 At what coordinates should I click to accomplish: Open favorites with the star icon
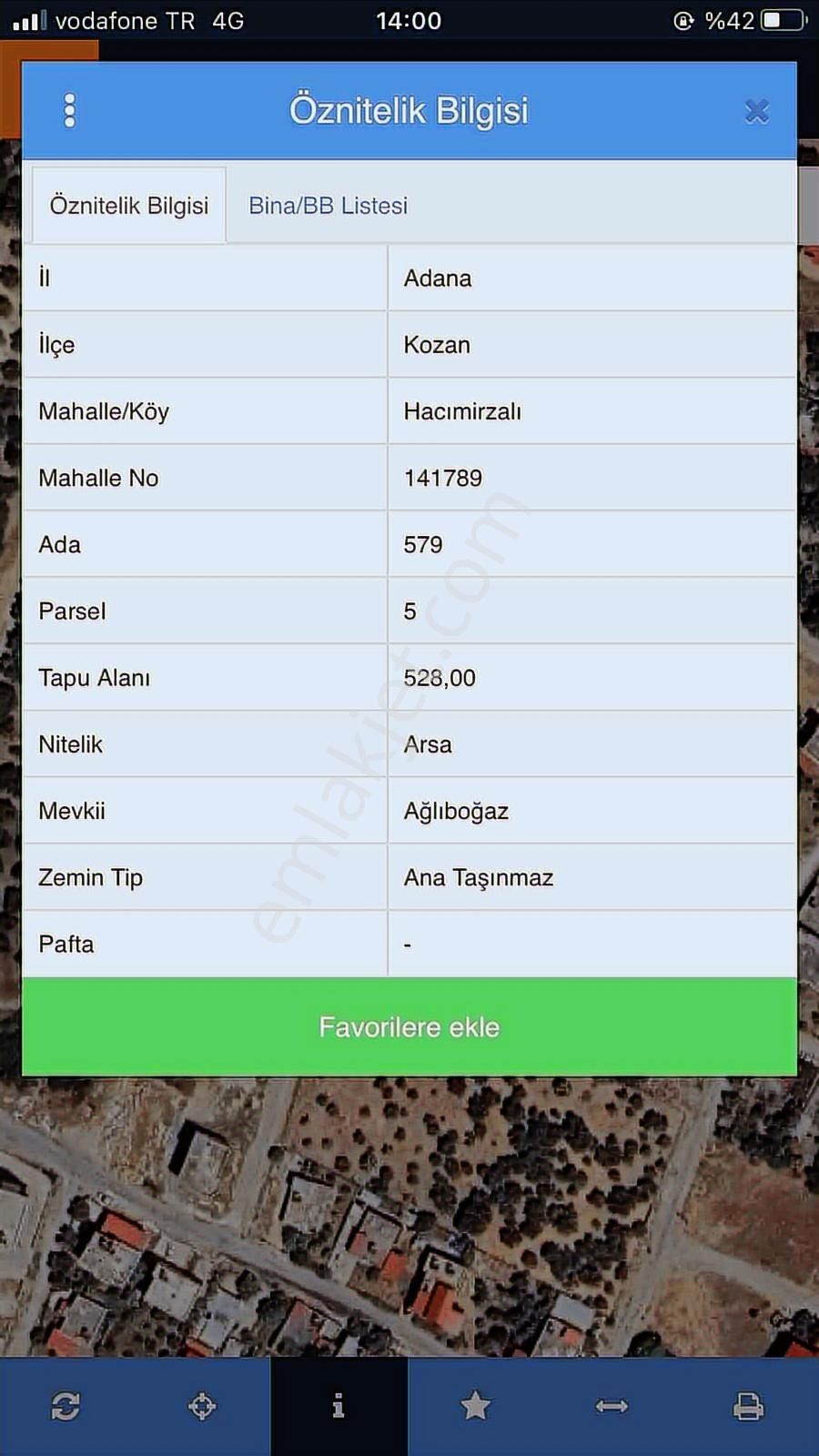click(475, 1407)
